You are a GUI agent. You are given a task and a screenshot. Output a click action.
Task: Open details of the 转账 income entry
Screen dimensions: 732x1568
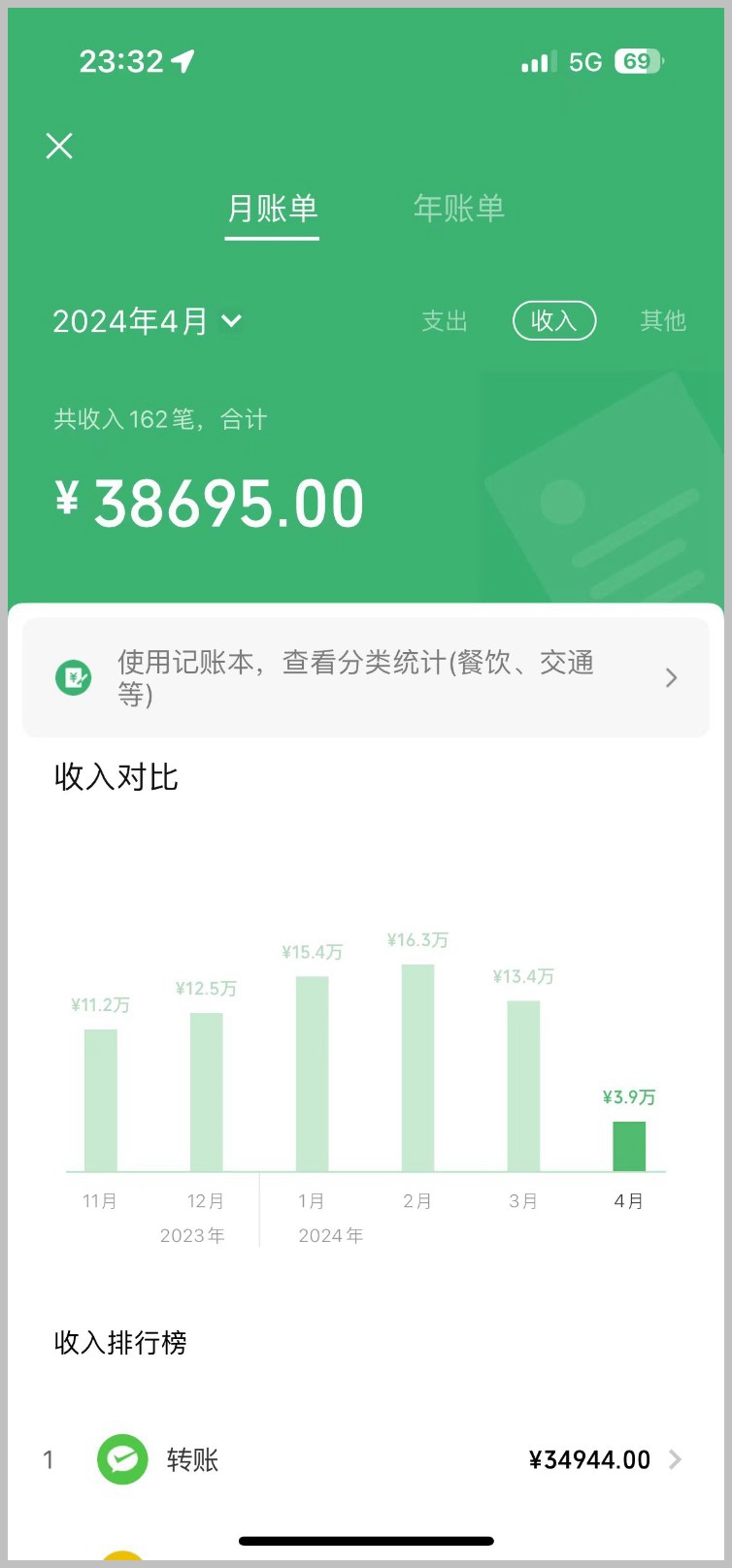(x=191, y=1459)
